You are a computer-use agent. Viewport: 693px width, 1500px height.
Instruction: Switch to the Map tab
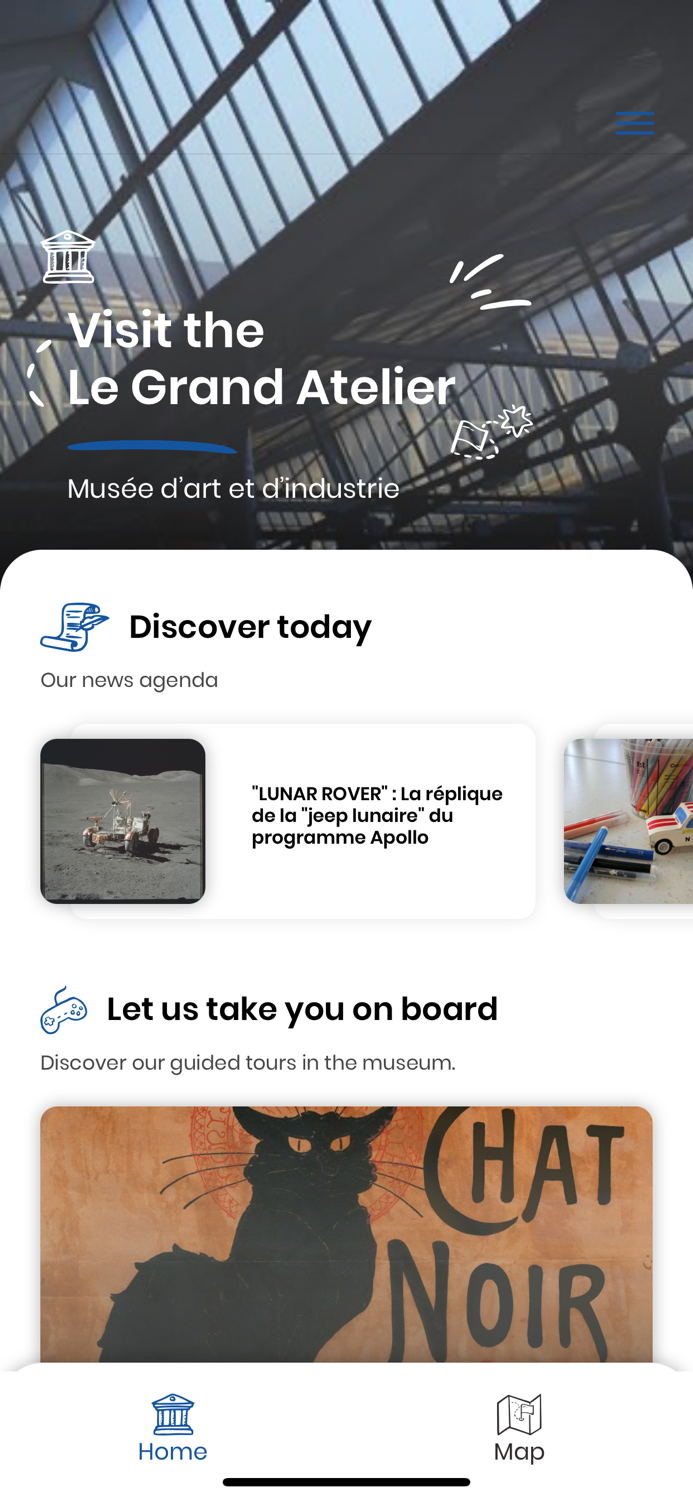519,1428
